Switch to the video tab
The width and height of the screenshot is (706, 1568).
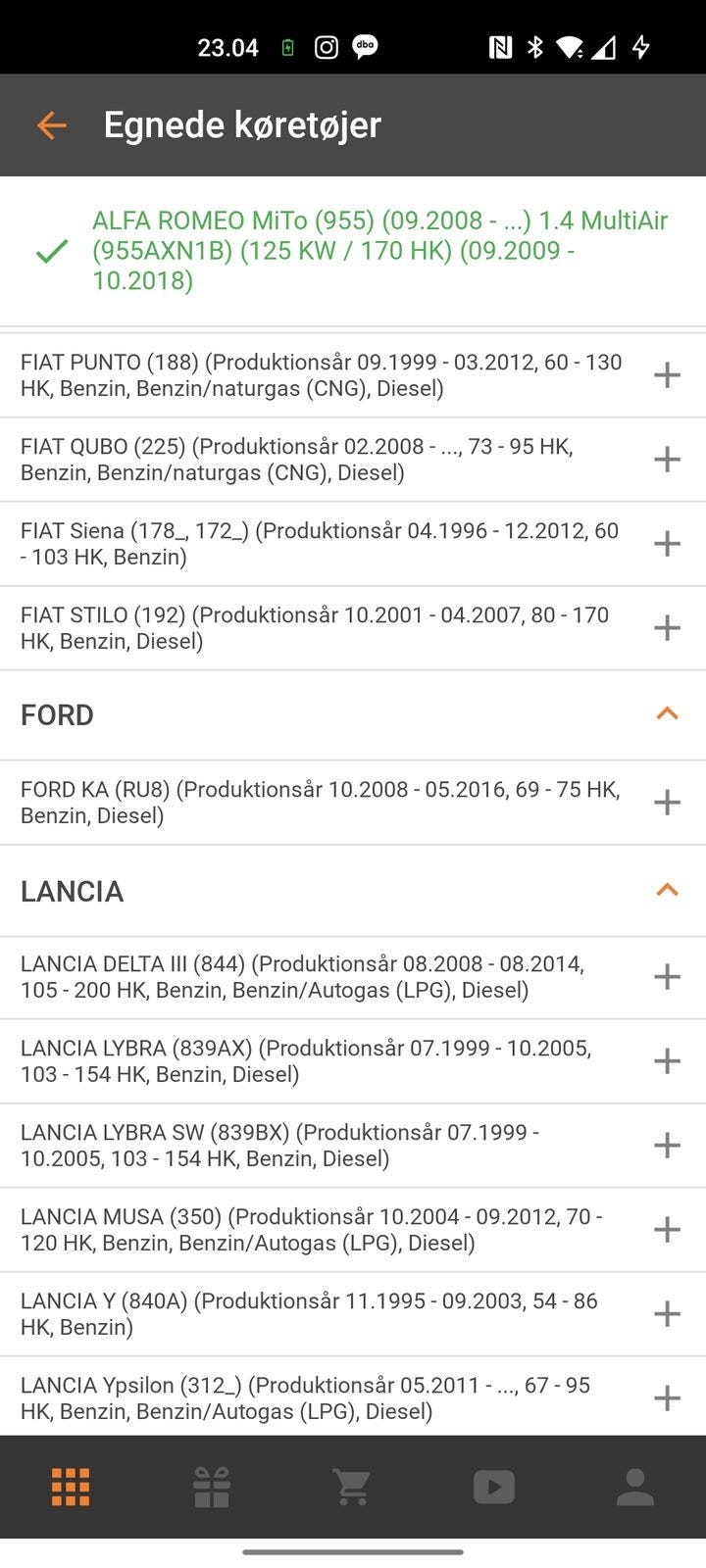494,1487
